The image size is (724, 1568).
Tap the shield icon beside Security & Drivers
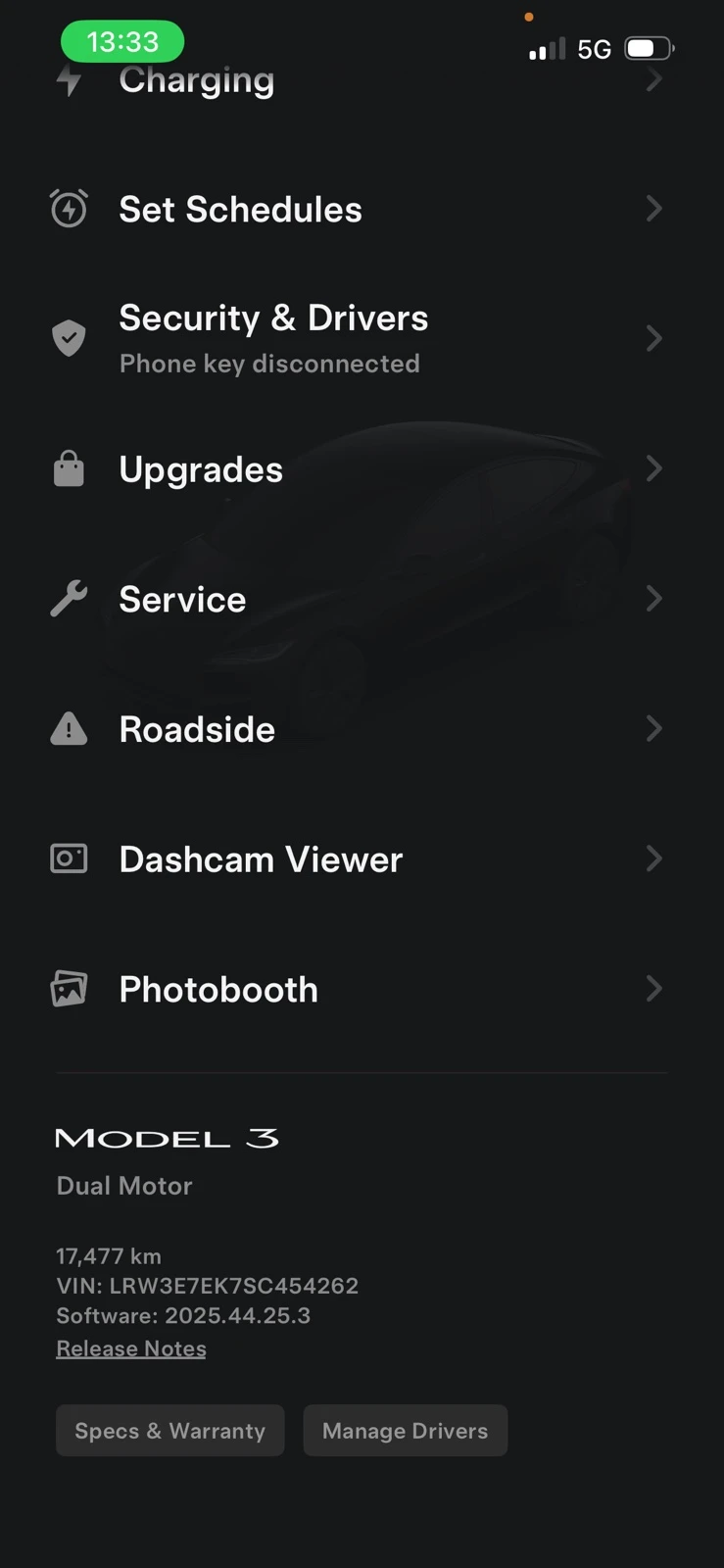coord(69,338)
